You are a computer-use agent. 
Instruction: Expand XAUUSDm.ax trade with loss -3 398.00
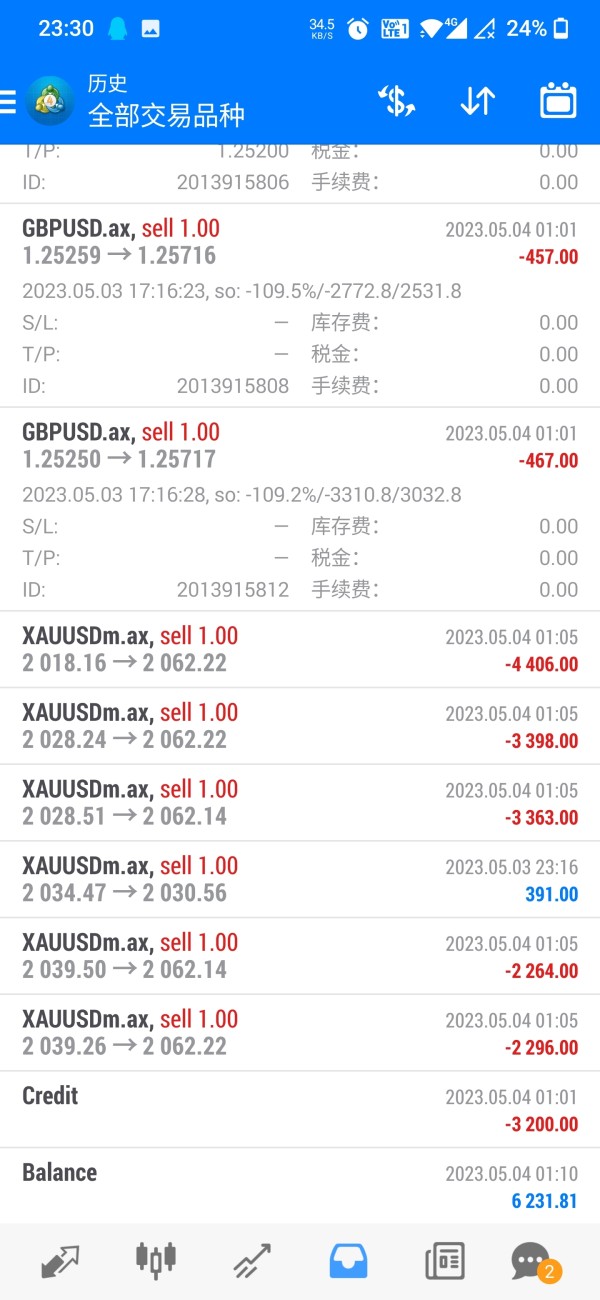pos(300,727)
